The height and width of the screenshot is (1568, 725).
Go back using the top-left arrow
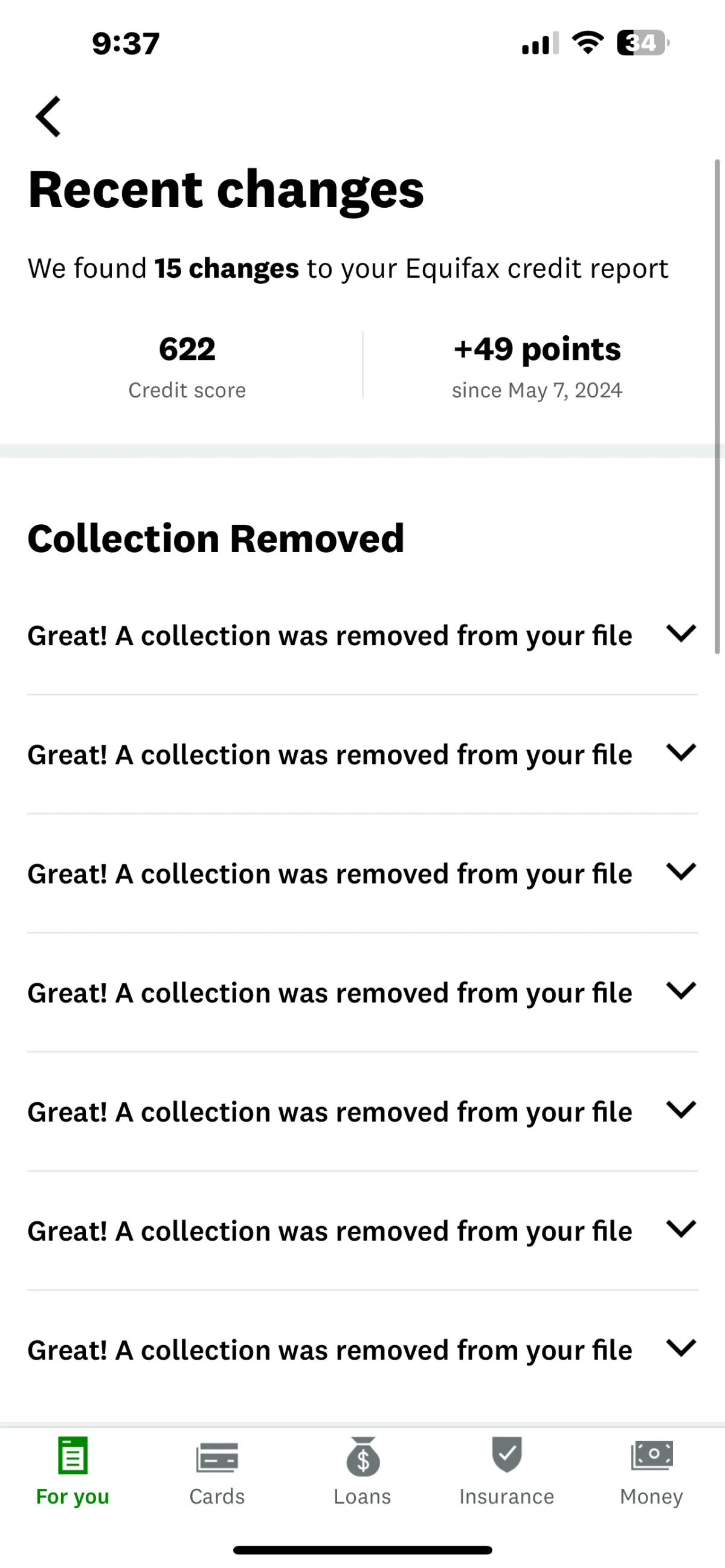48,116
